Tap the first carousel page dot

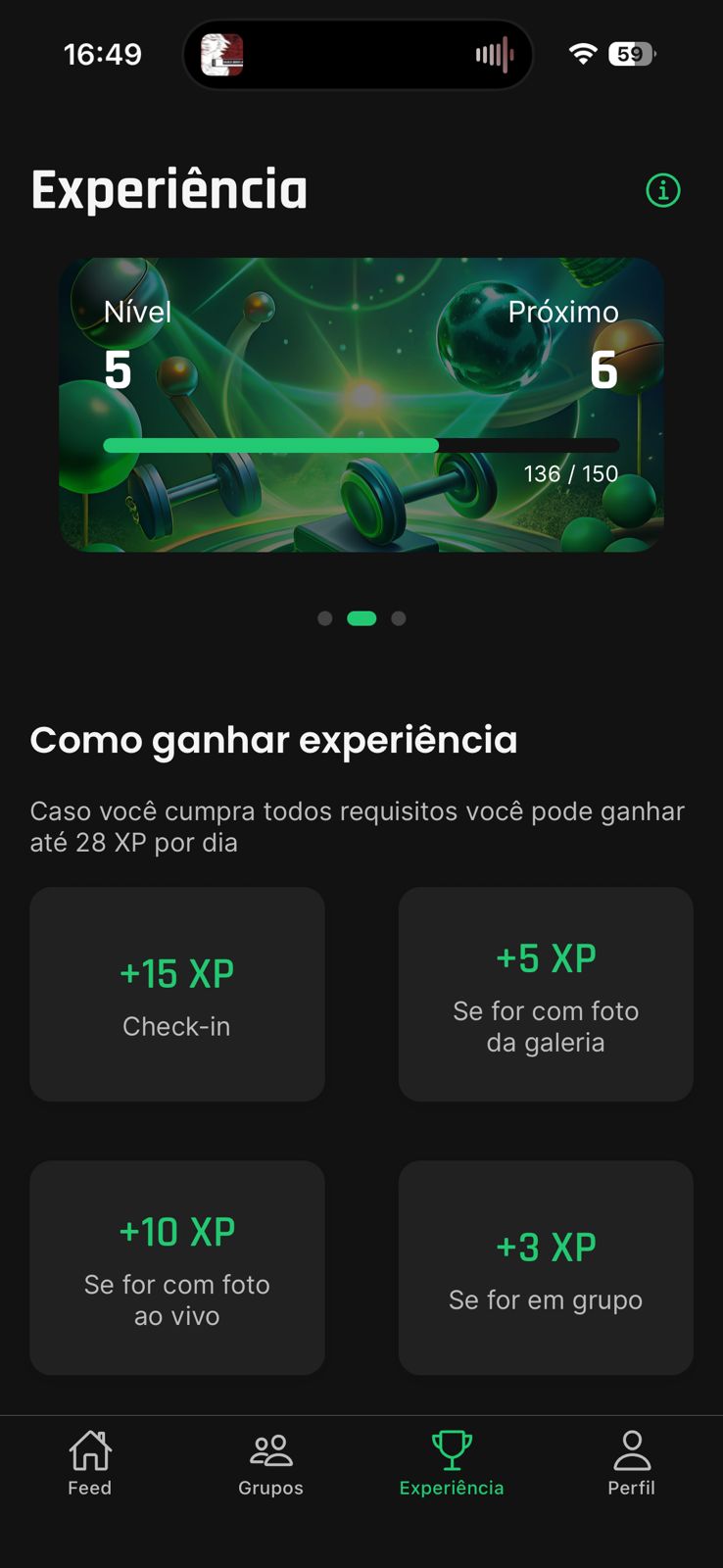click(x=325, y=618)
